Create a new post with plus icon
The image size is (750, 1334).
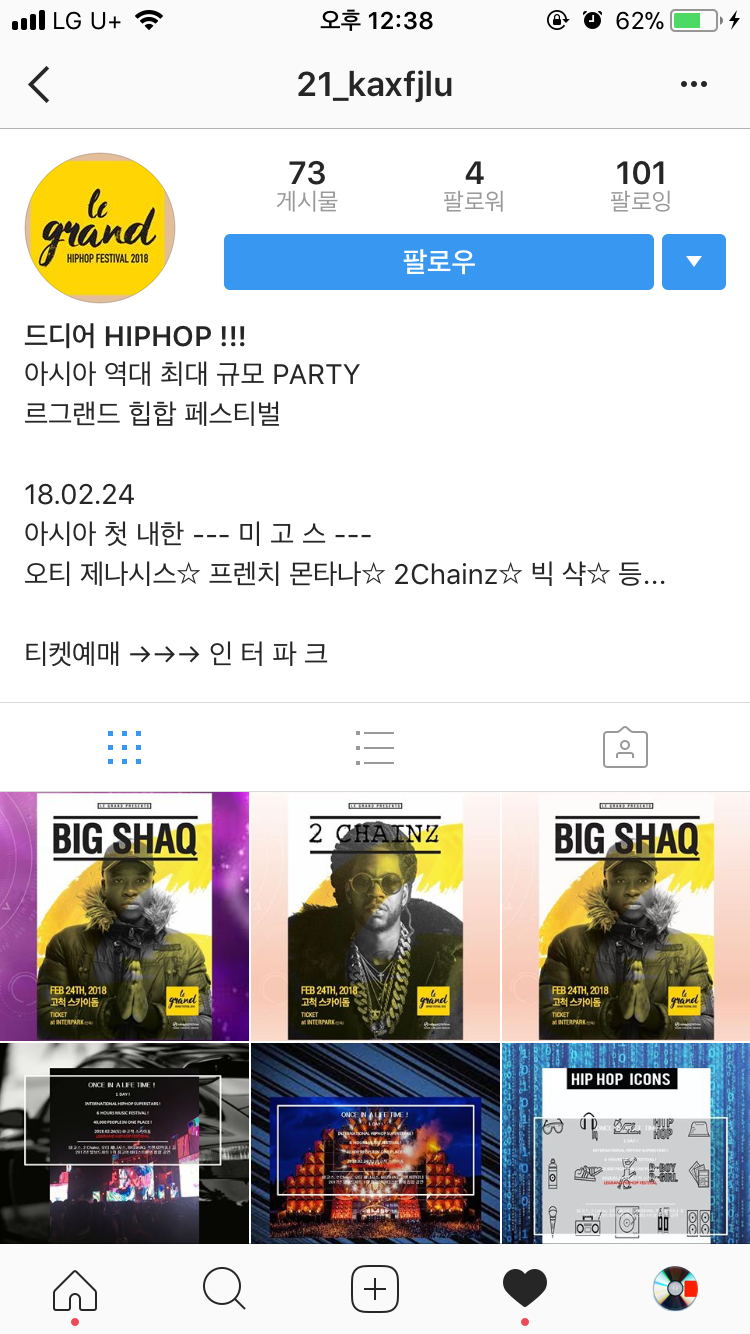pyautogui.click(x=375, y=1288)
